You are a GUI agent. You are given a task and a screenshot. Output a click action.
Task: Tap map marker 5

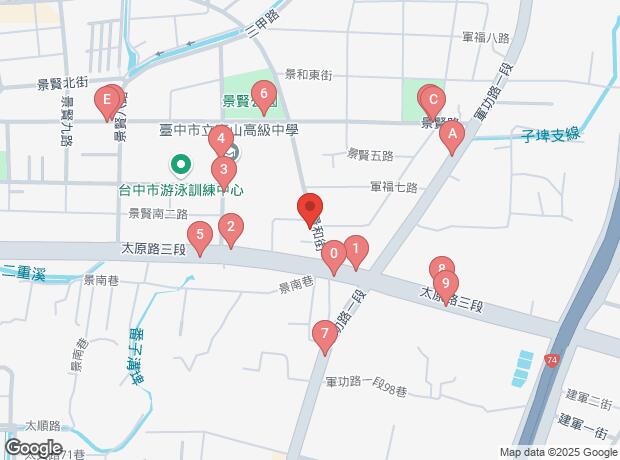tap(200, 238)
